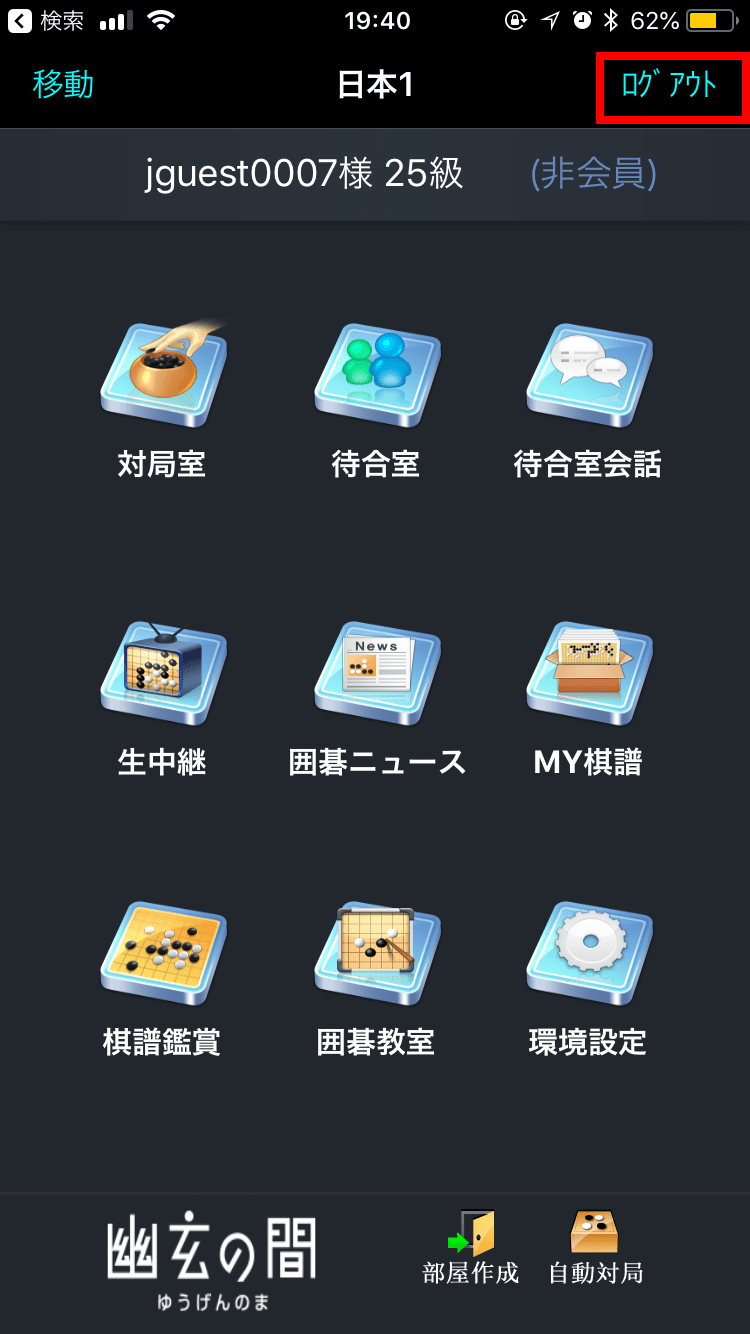Return to 検索 via the back arrow
This screenshot has width=750, height=1334.
coord(48,20)
